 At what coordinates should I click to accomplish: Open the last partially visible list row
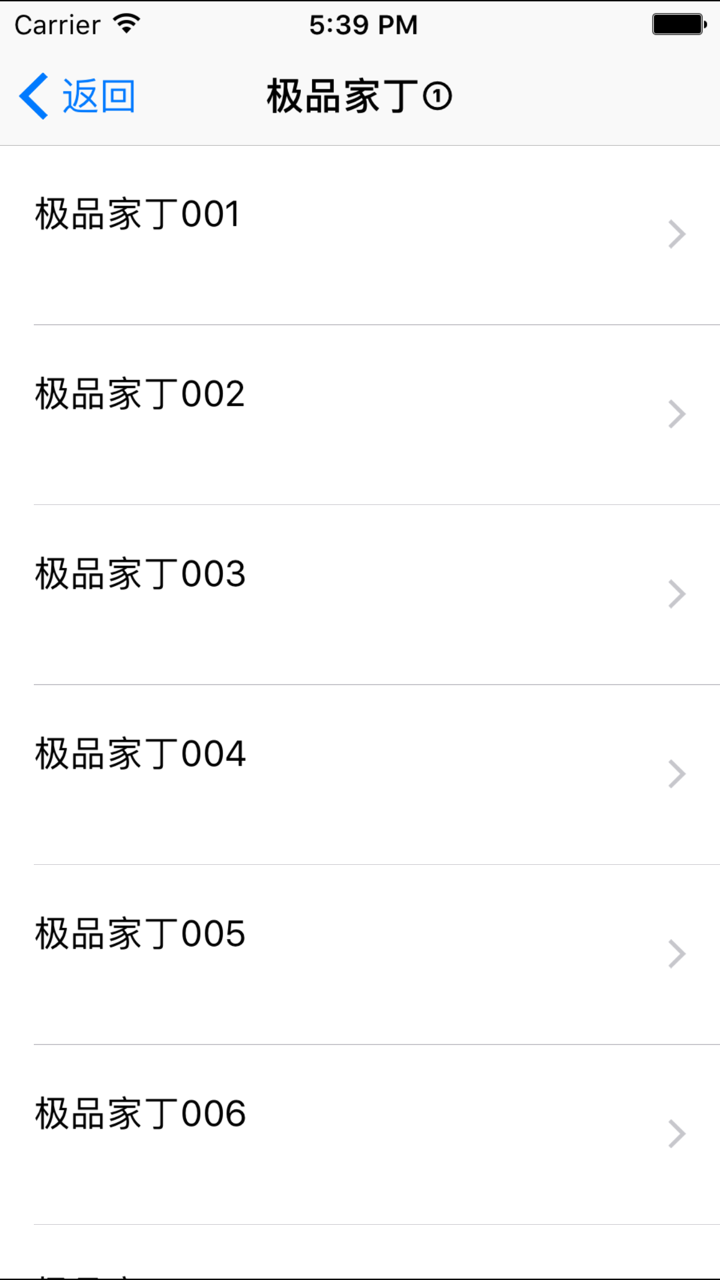click(360, 1270)
